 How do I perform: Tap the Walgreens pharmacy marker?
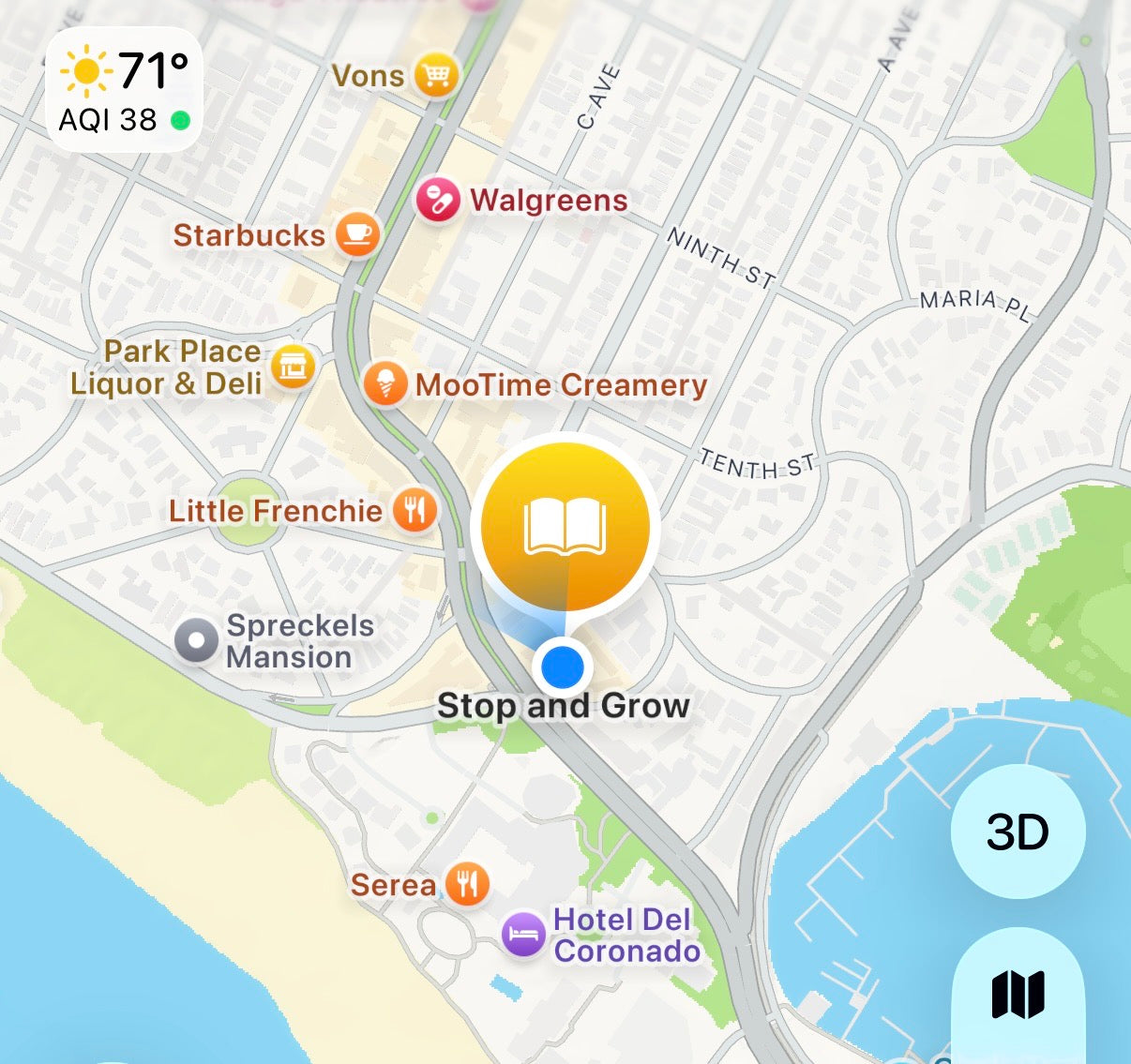point(438,201)
